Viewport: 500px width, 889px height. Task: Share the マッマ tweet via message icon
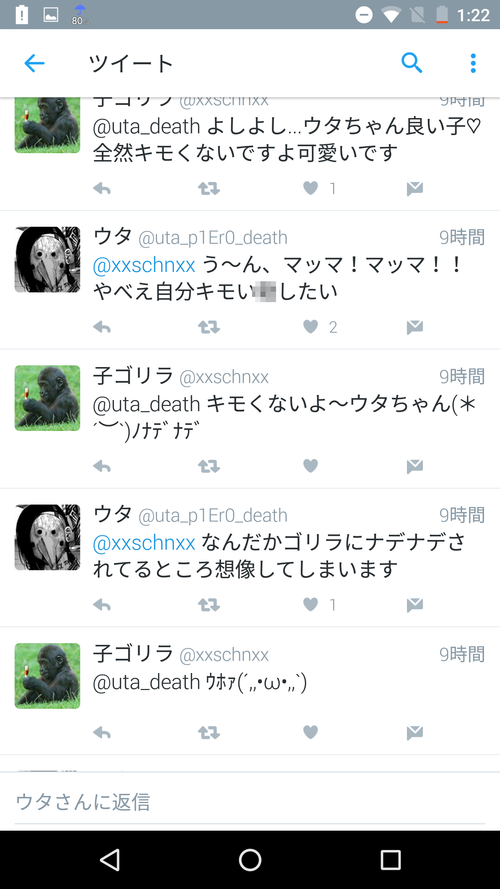[x=415, y=327]
